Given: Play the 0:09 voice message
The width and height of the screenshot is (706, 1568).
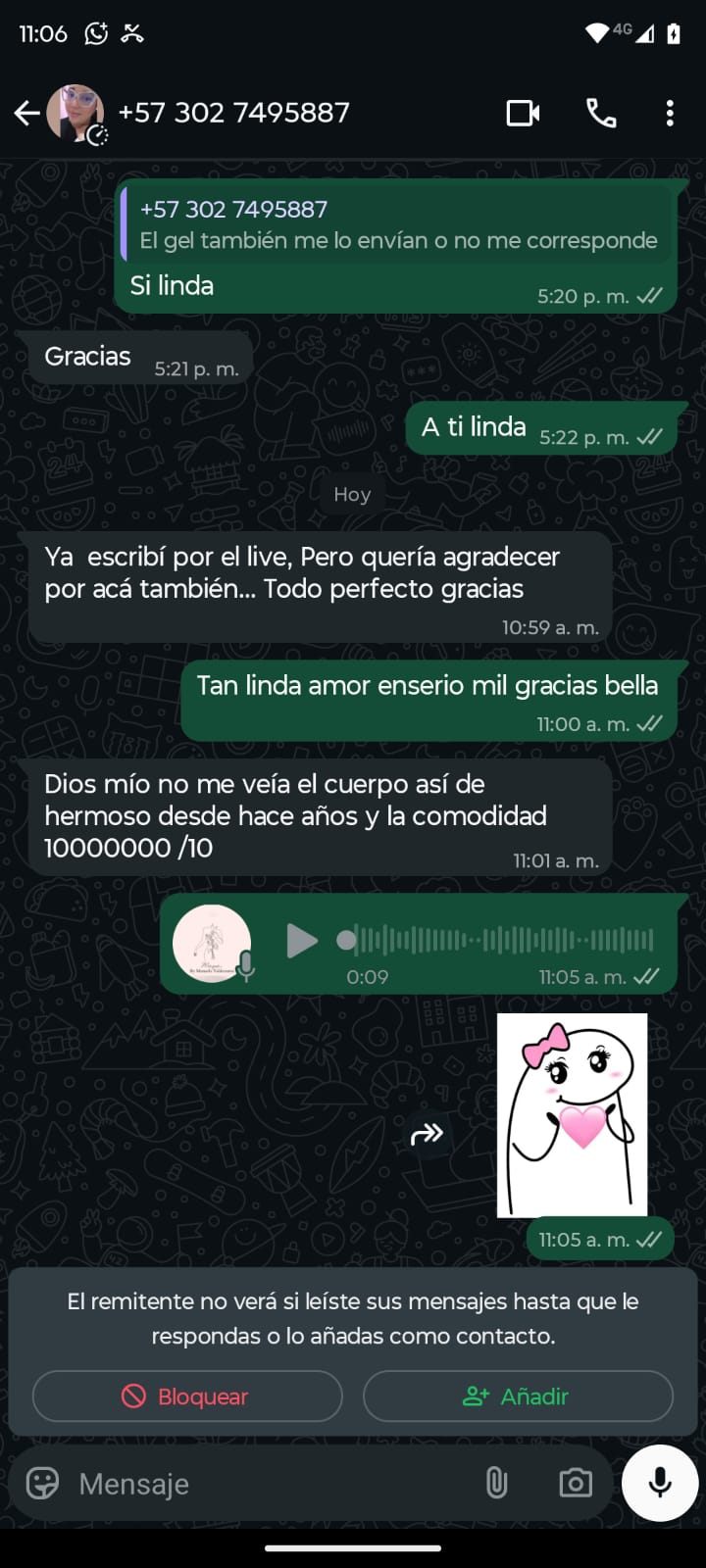Looking at the screenshot, I should coord(301,941).
